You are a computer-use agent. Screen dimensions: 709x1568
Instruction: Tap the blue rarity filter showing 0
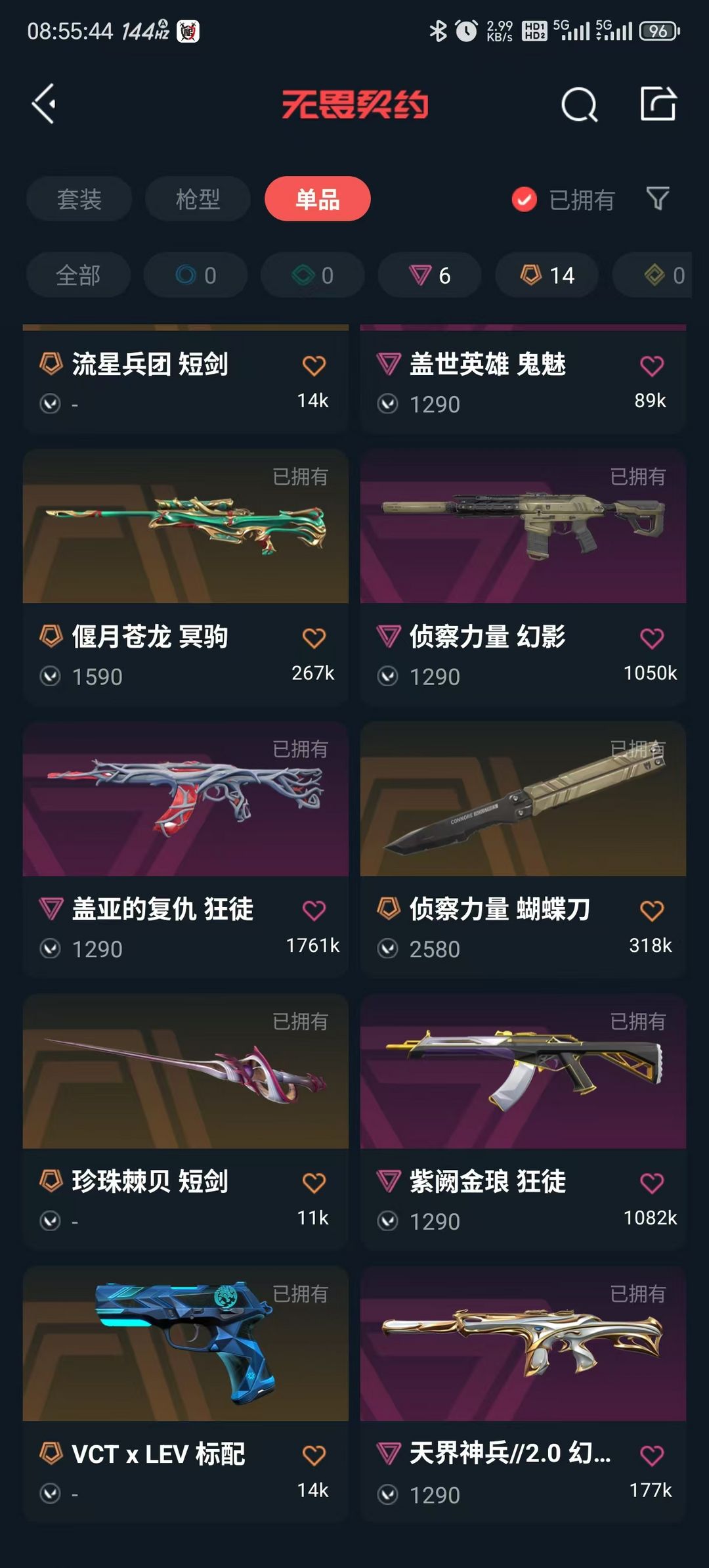tap(195, 275)
